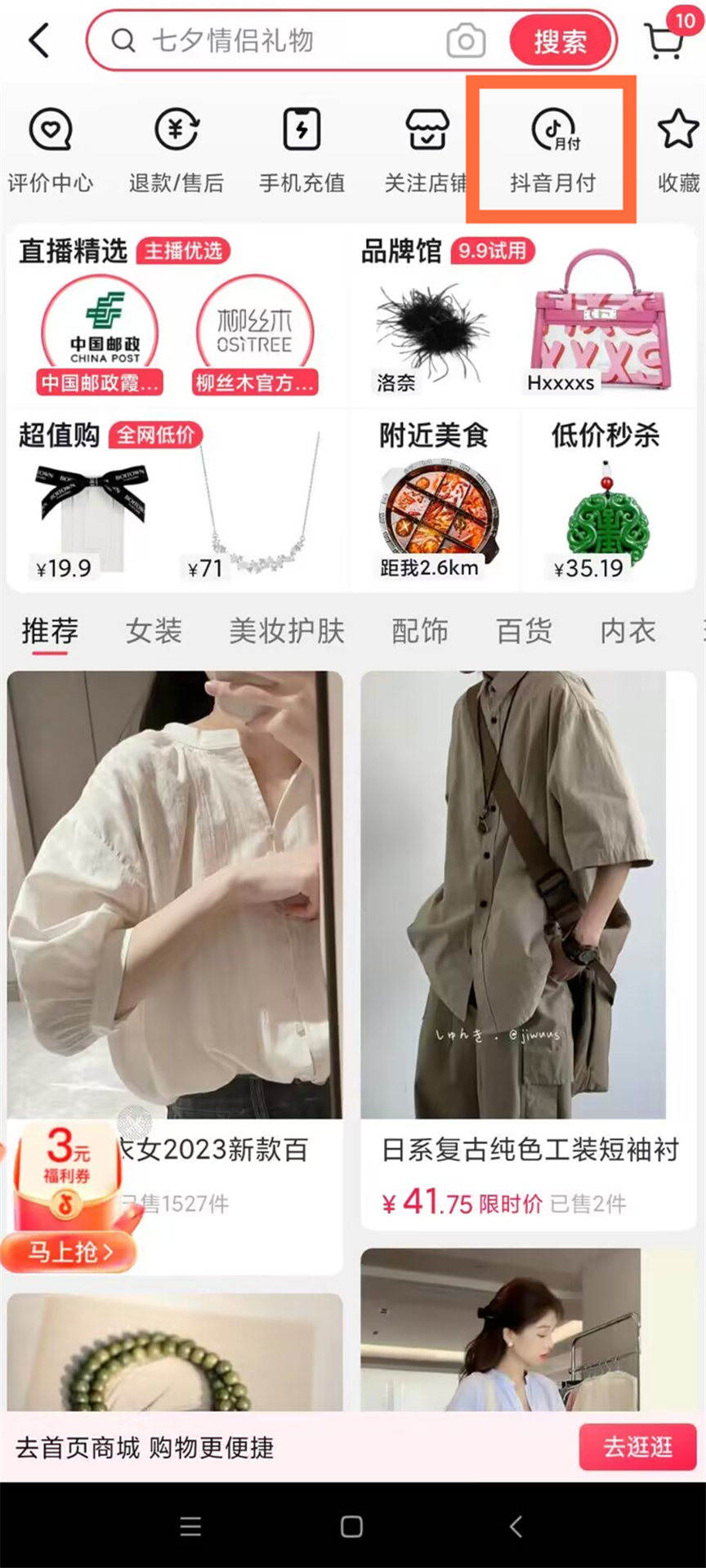Image resolution: width=706 pixels, height=1568 pixels.
Task: Open the shopping cart
Action: click(666, 39)
